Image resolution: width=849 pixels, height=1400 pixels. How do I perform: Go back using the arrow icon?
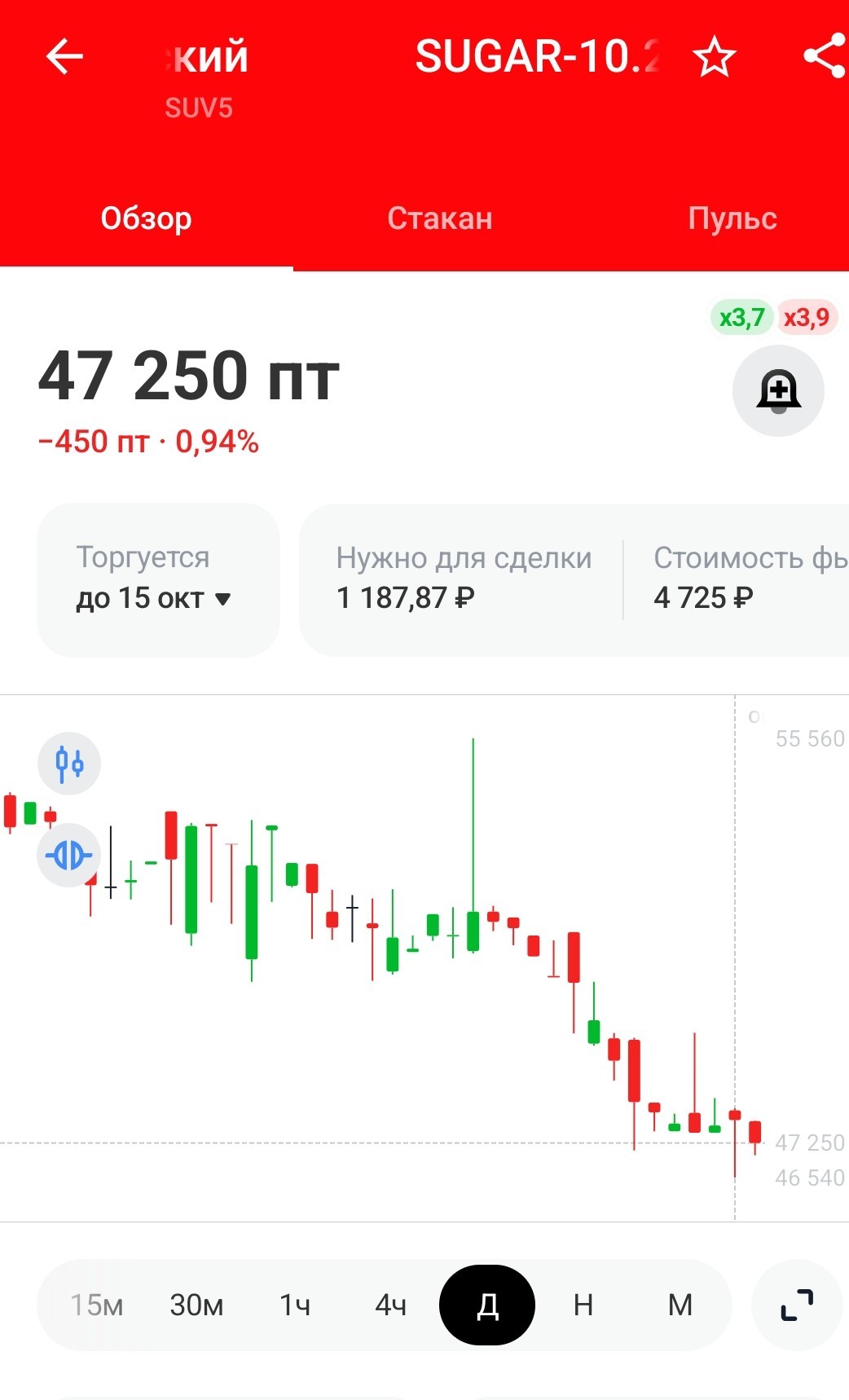(x=64, y=57)
